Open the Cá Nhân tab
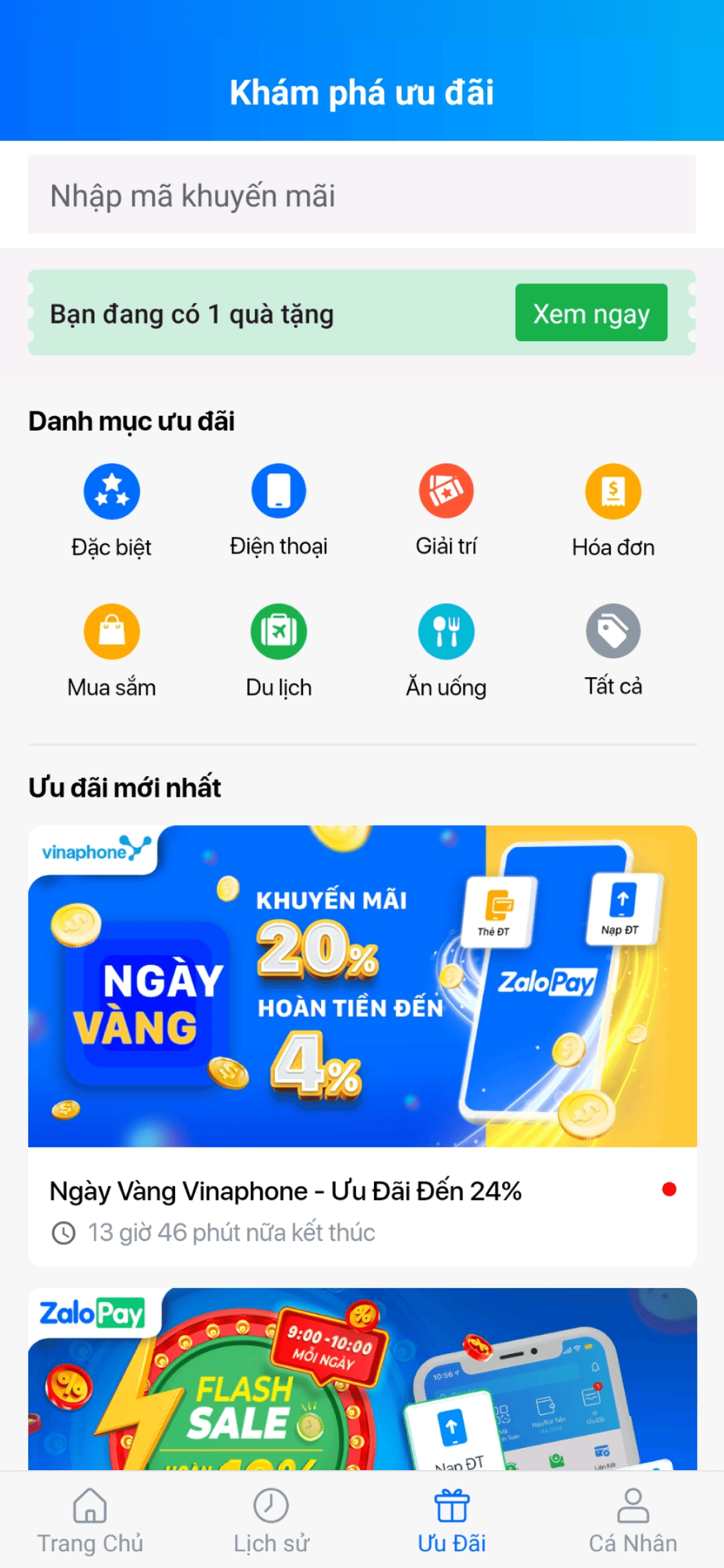 point(633,1520)
